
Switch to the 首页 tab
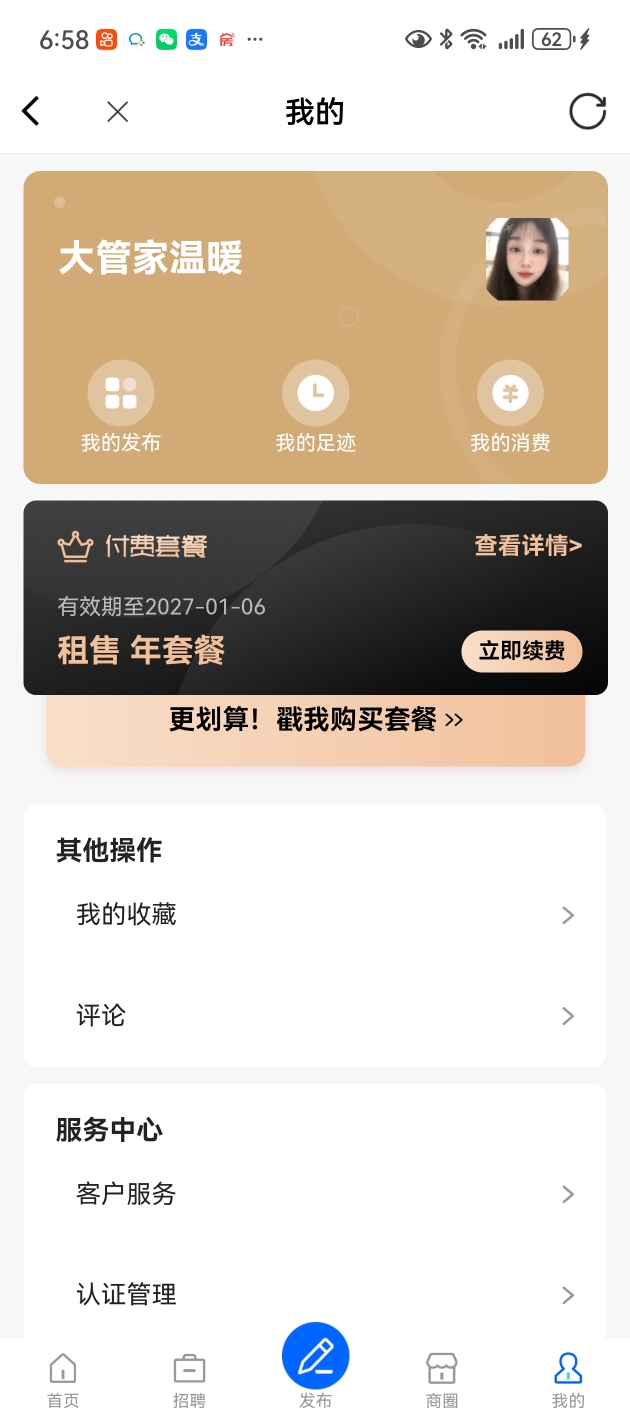[x=63, y=1380]
